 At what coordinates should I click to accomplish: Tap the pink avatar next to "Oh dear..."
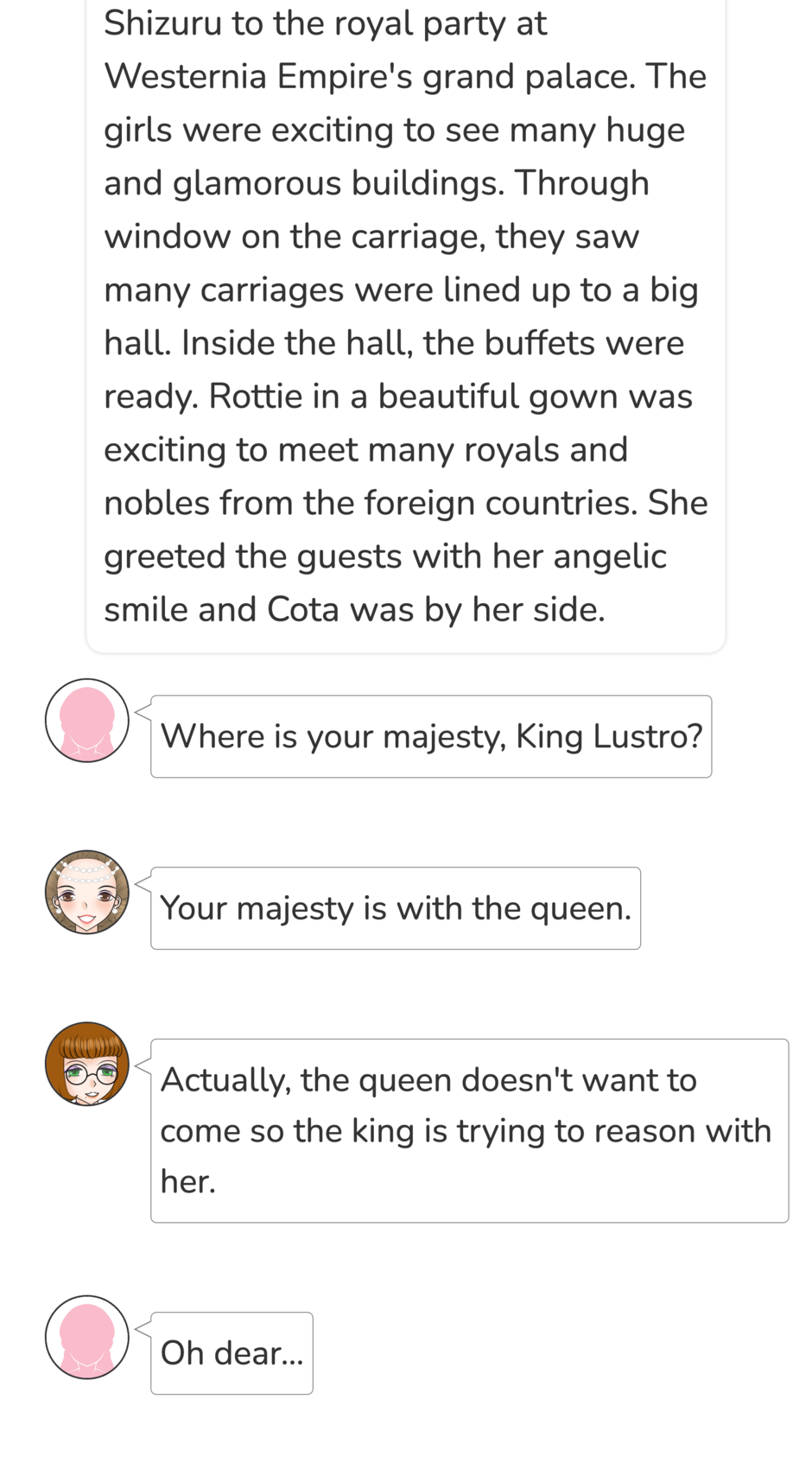coord(87,1337)
